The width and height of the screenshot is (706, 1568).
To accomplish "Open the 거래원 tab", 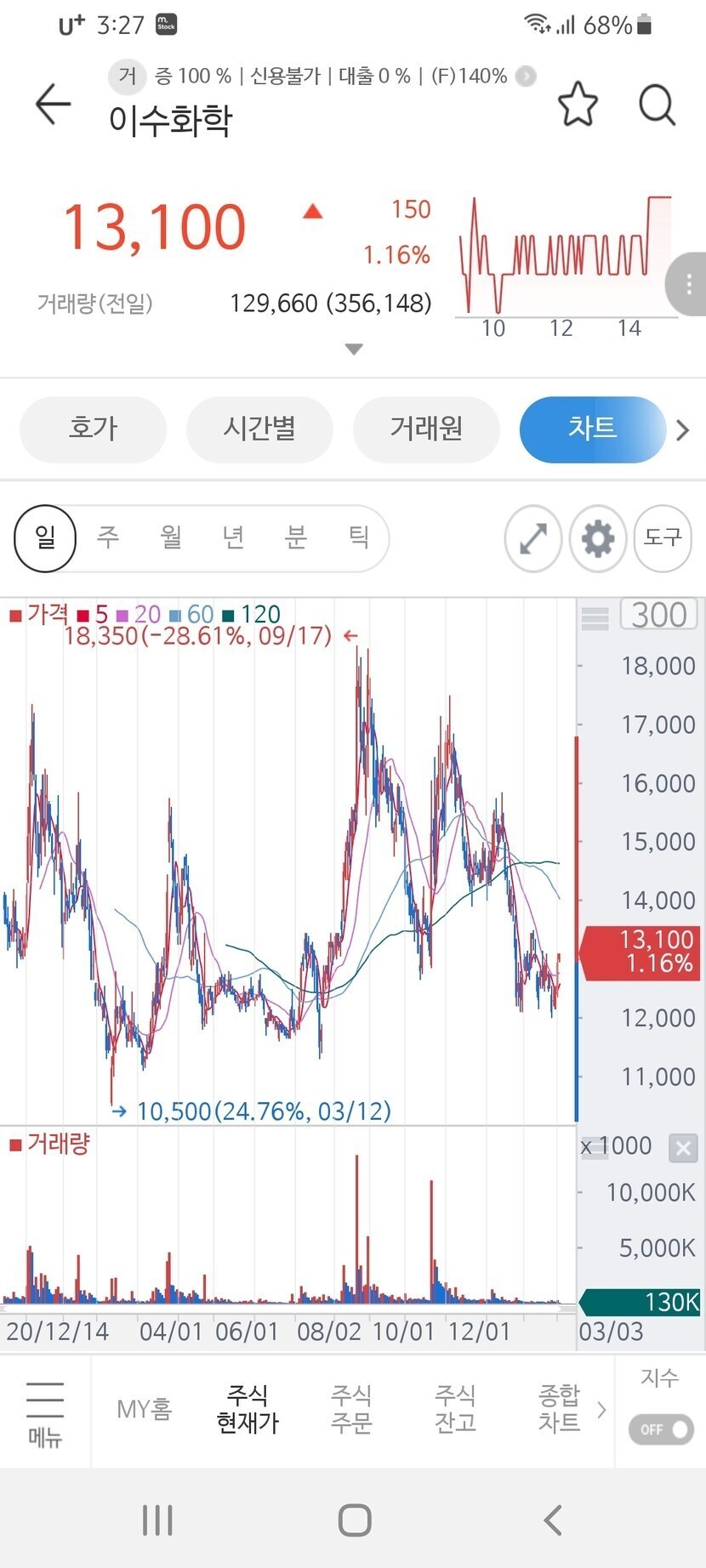I will (426, 429).
